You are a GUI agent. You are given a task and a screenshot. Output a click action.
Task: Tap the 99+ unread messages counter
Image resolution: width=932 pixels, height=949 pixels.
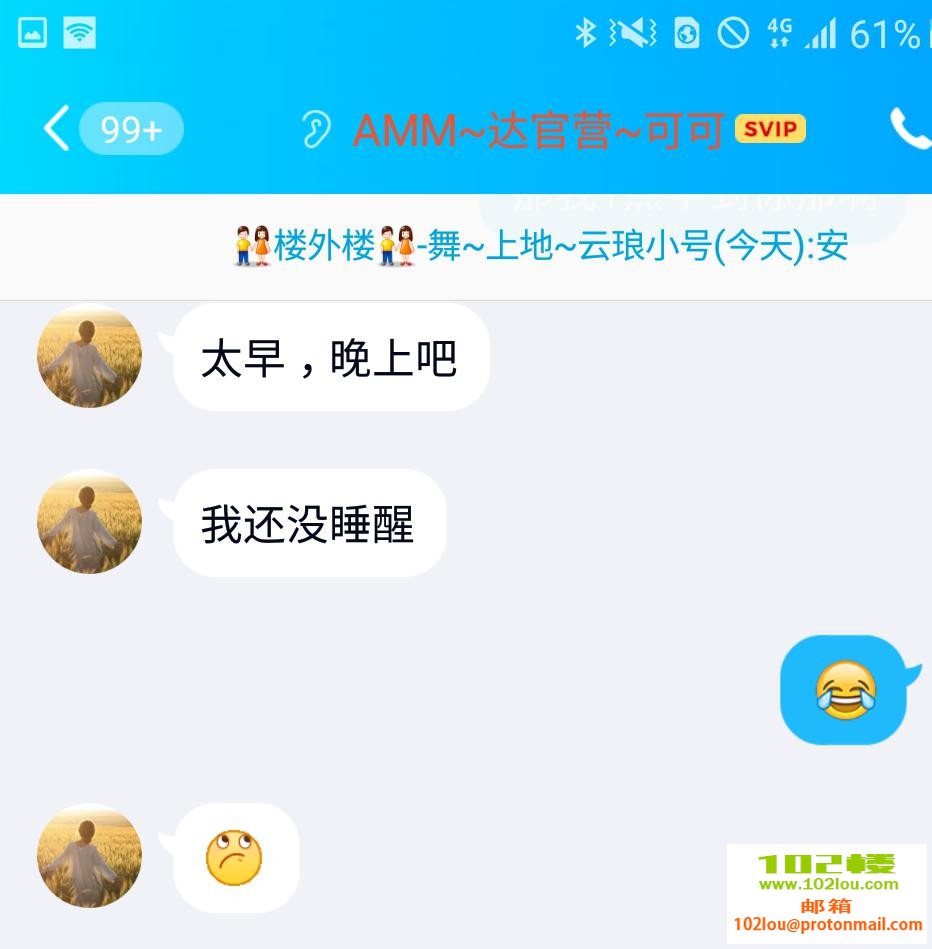[131, 129]
